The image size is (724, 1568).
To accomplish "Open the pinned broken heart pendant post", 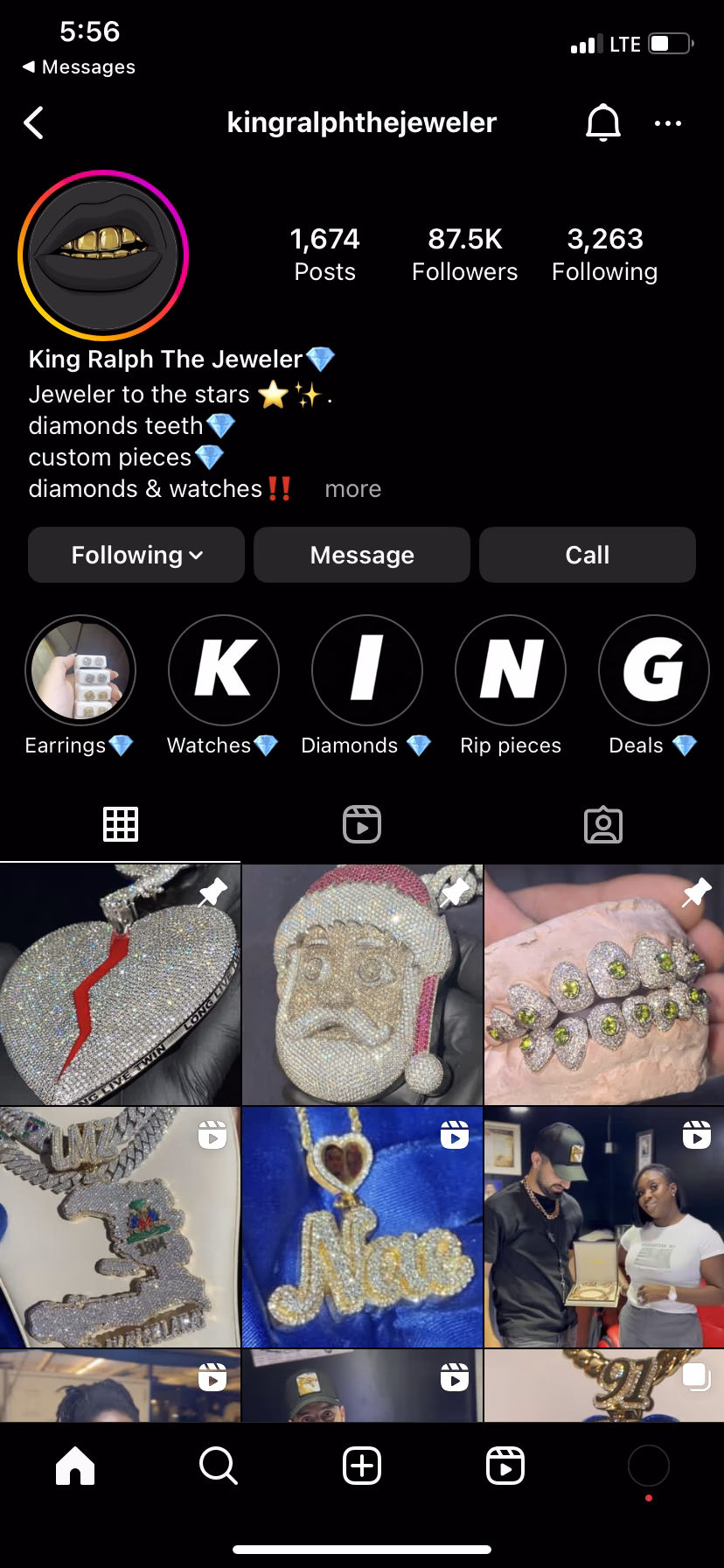I will (120, 984).
